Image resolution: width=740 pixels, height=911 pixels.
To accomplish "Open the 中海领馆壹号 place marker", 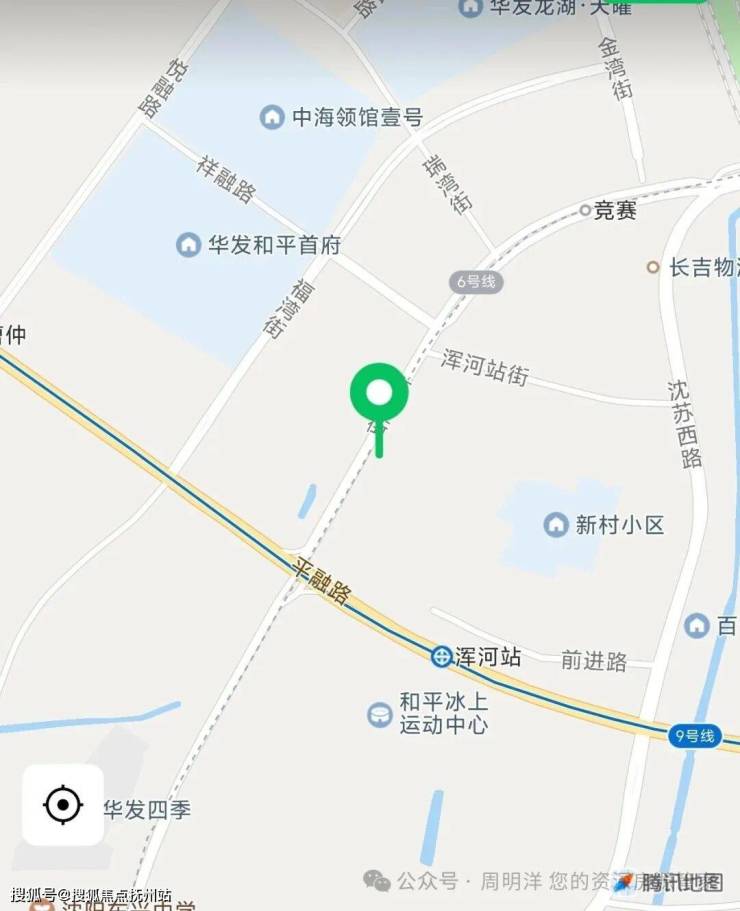I will 271,117.
